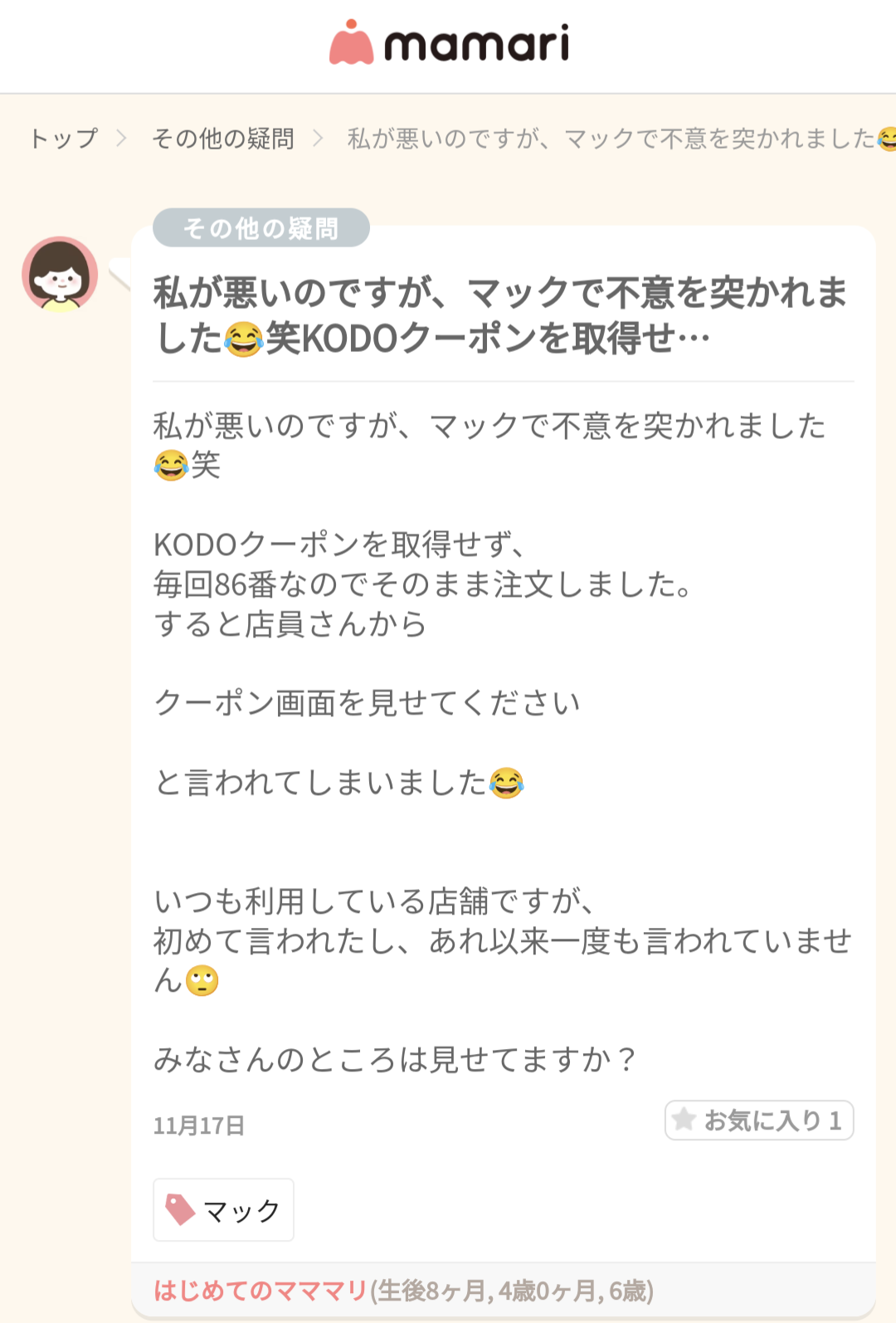Add post to お気に入り favorites

[x=758, y=1120]
